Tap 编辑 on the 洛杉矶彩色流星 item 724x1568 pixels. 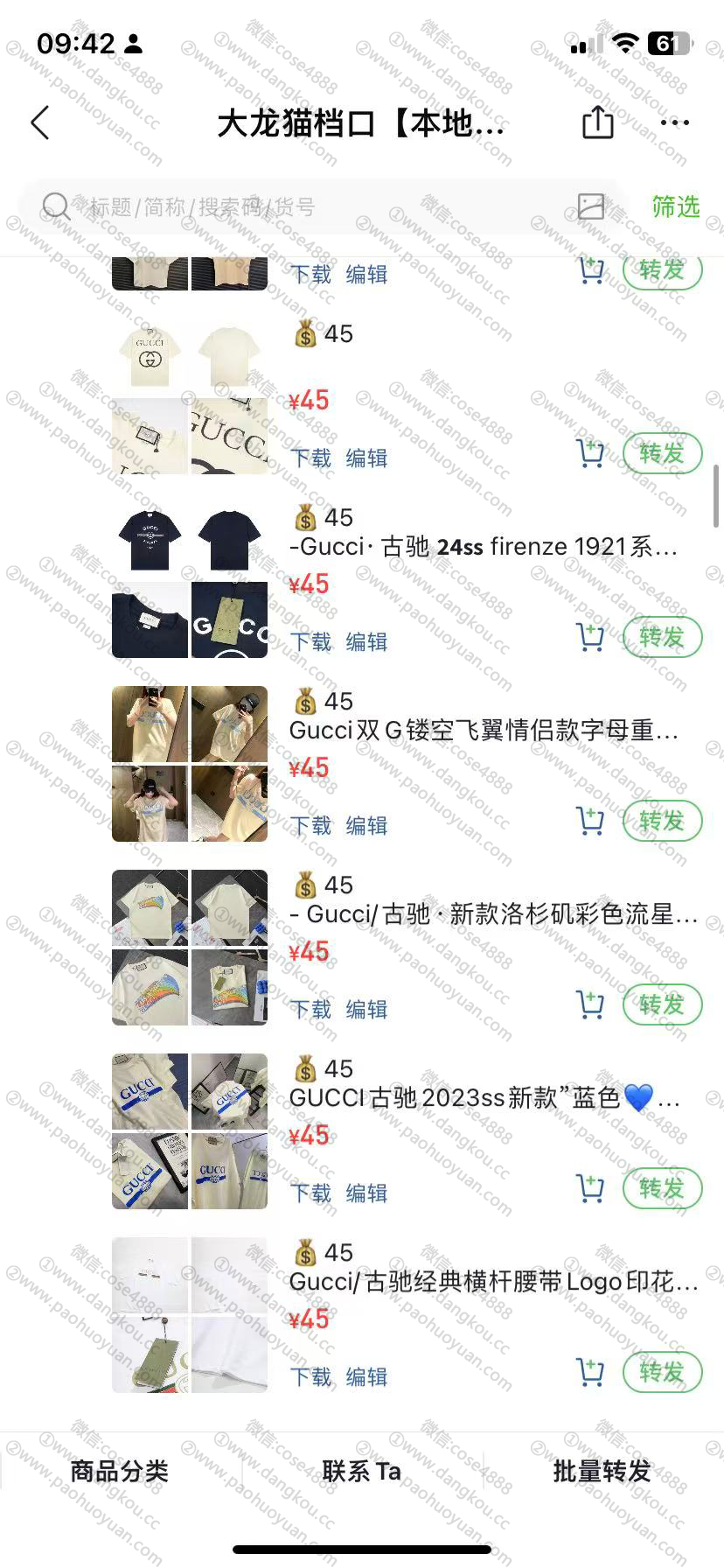pos(366,1009)
